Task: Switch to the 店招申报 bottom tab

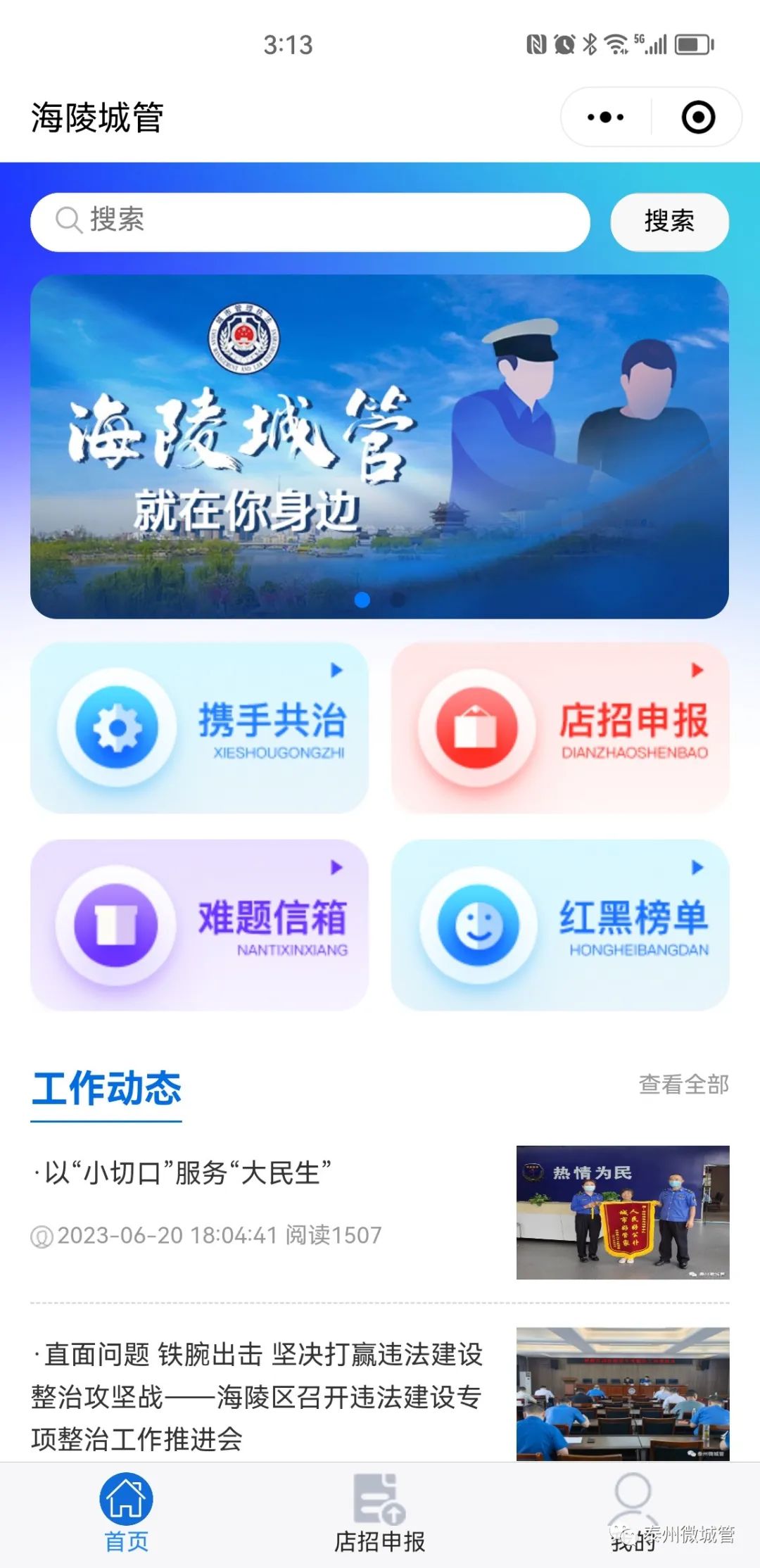Action: click(379, 1513)
